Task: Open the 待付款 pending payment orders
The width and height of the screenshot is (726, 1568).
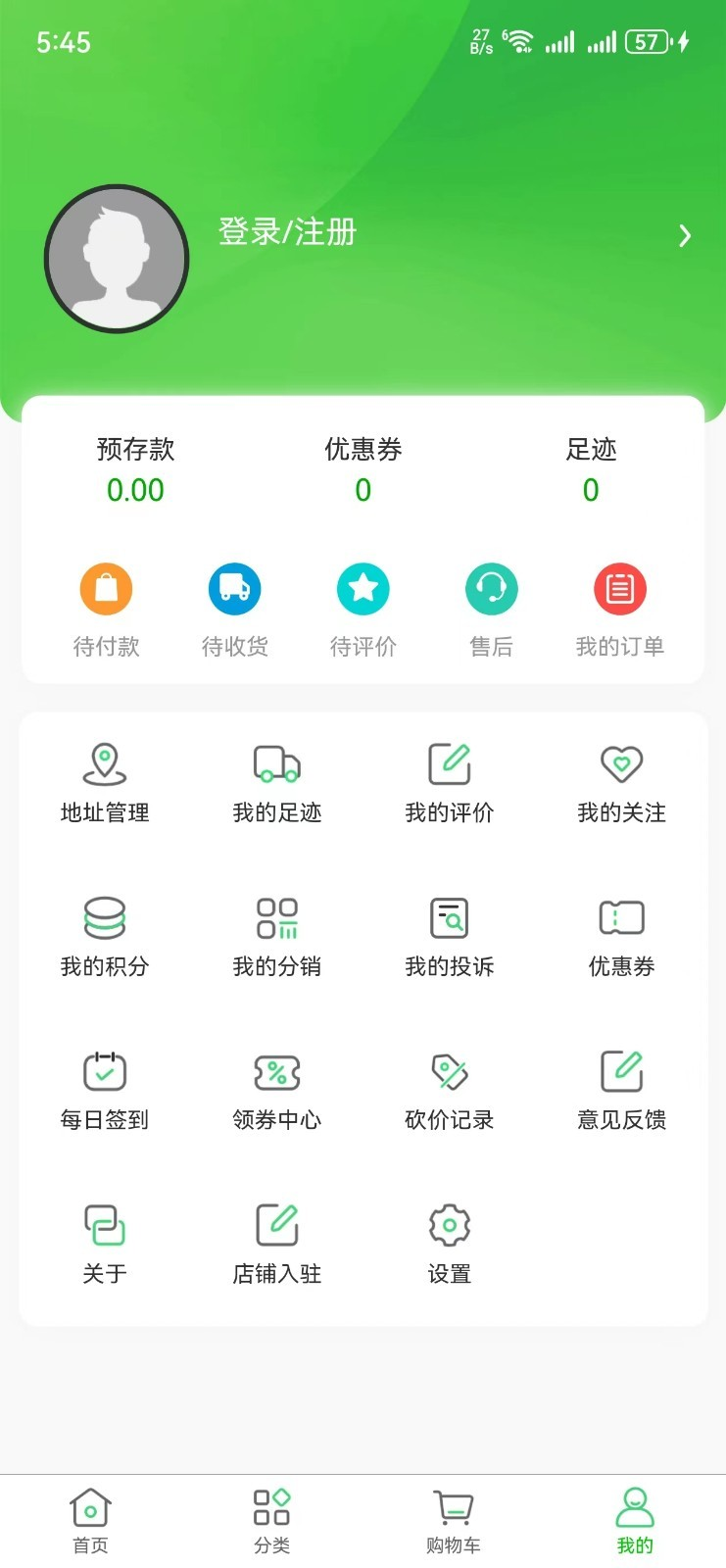Action: (x=106, y=608)
